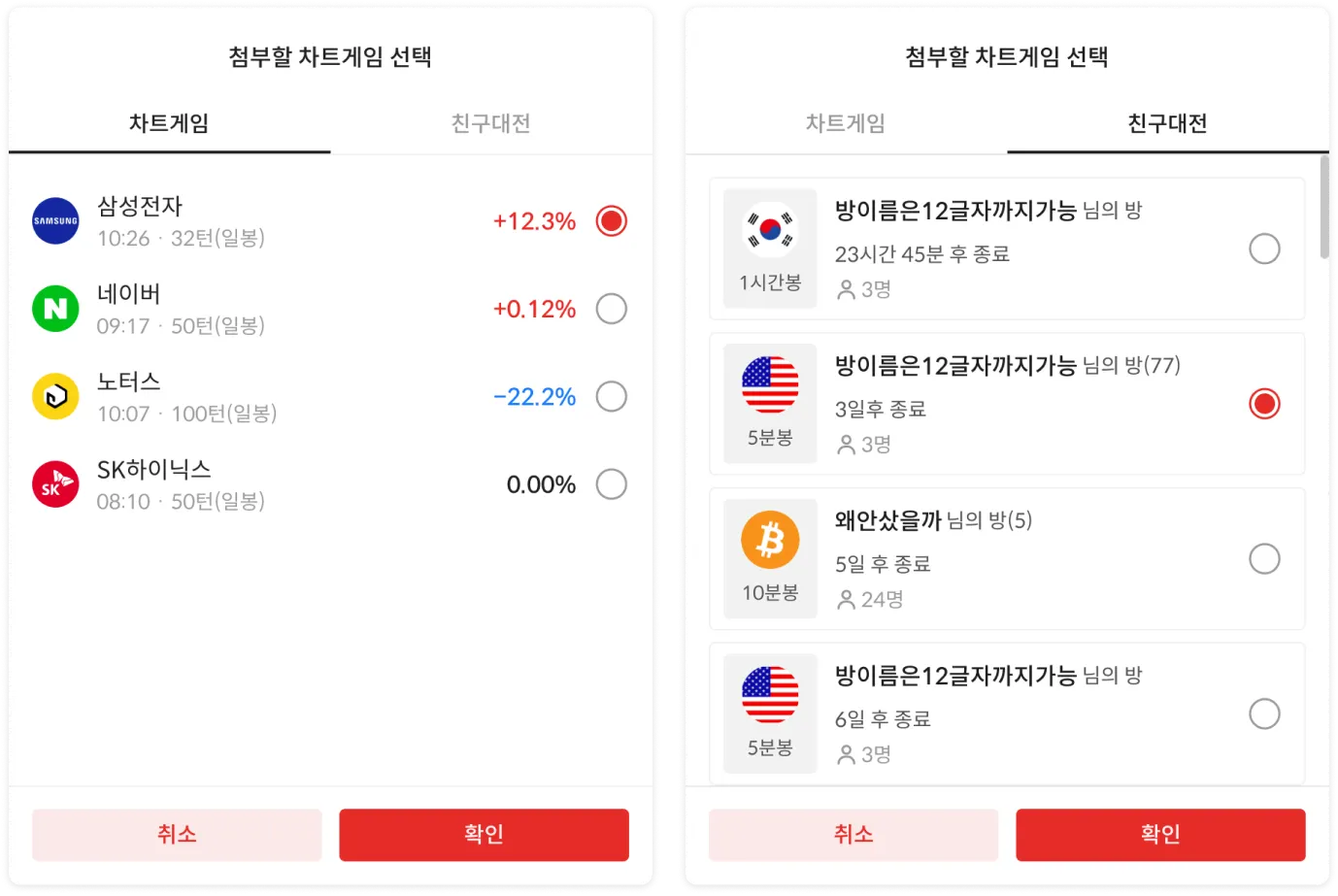Switch to 차트게임 tab in the room list dialog
The width and height of the screenshot is (1338, 896).
845,123
